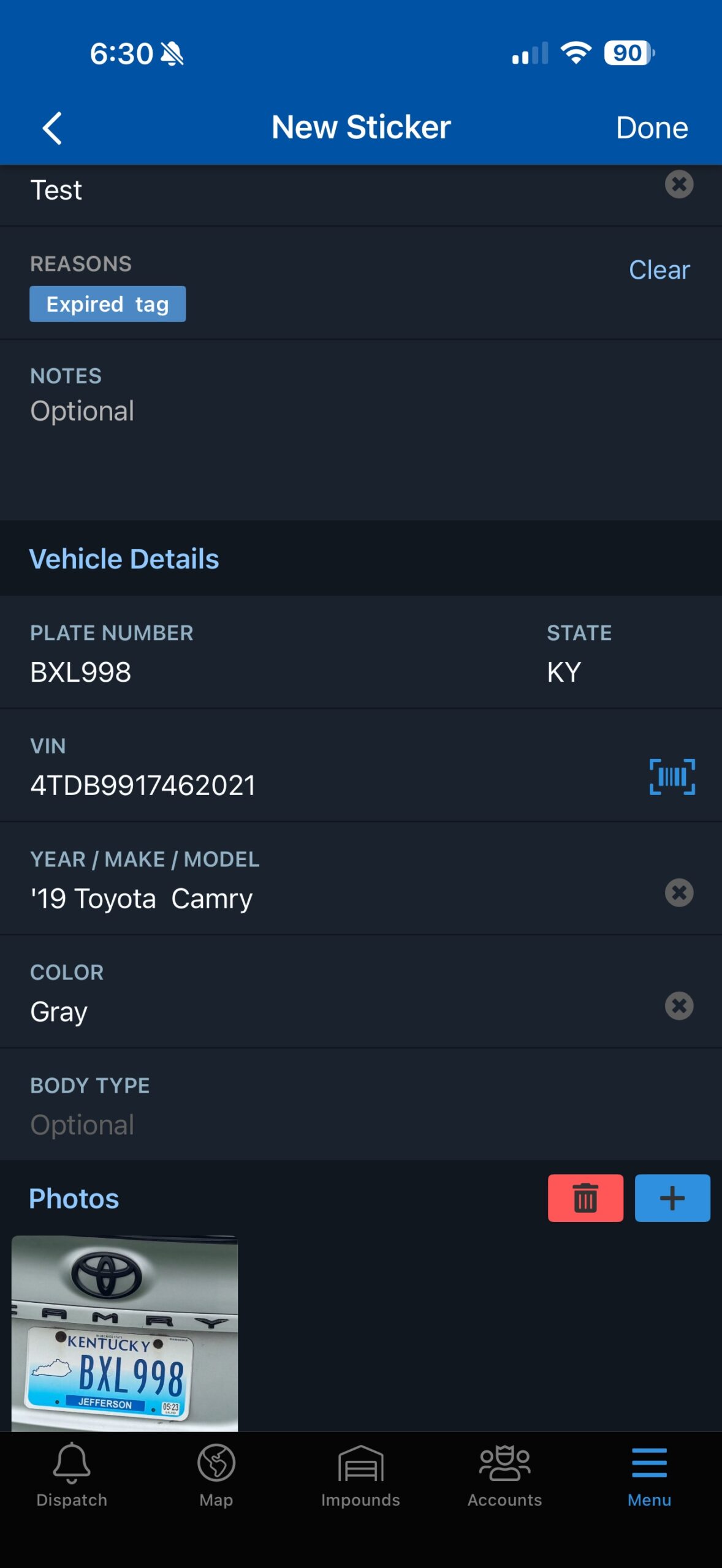
Task: Clear the Test title field
Action: coord(678,184)
